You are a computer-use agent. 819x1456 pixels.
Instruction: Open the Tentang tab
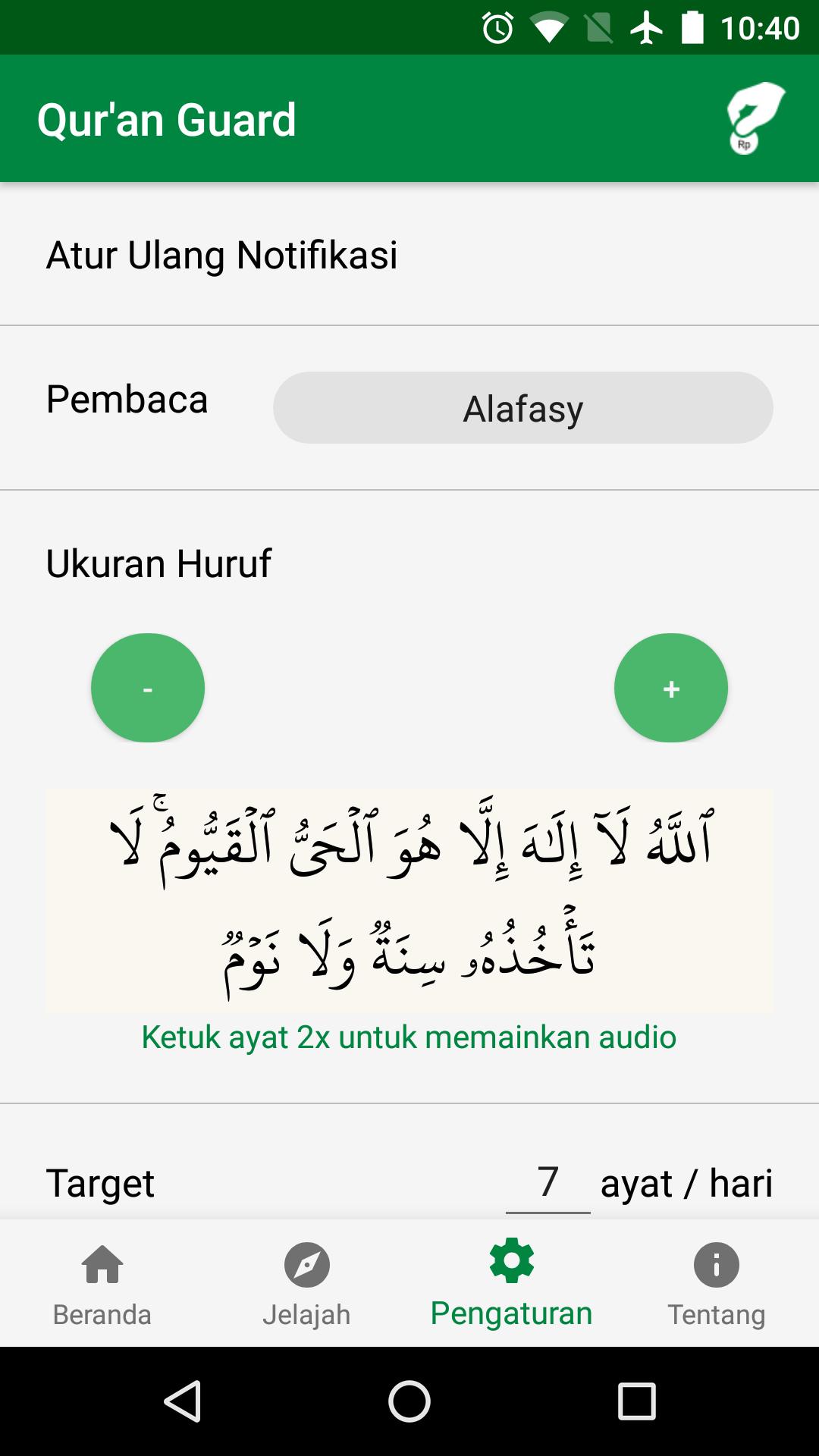(x=716, y=1283)
